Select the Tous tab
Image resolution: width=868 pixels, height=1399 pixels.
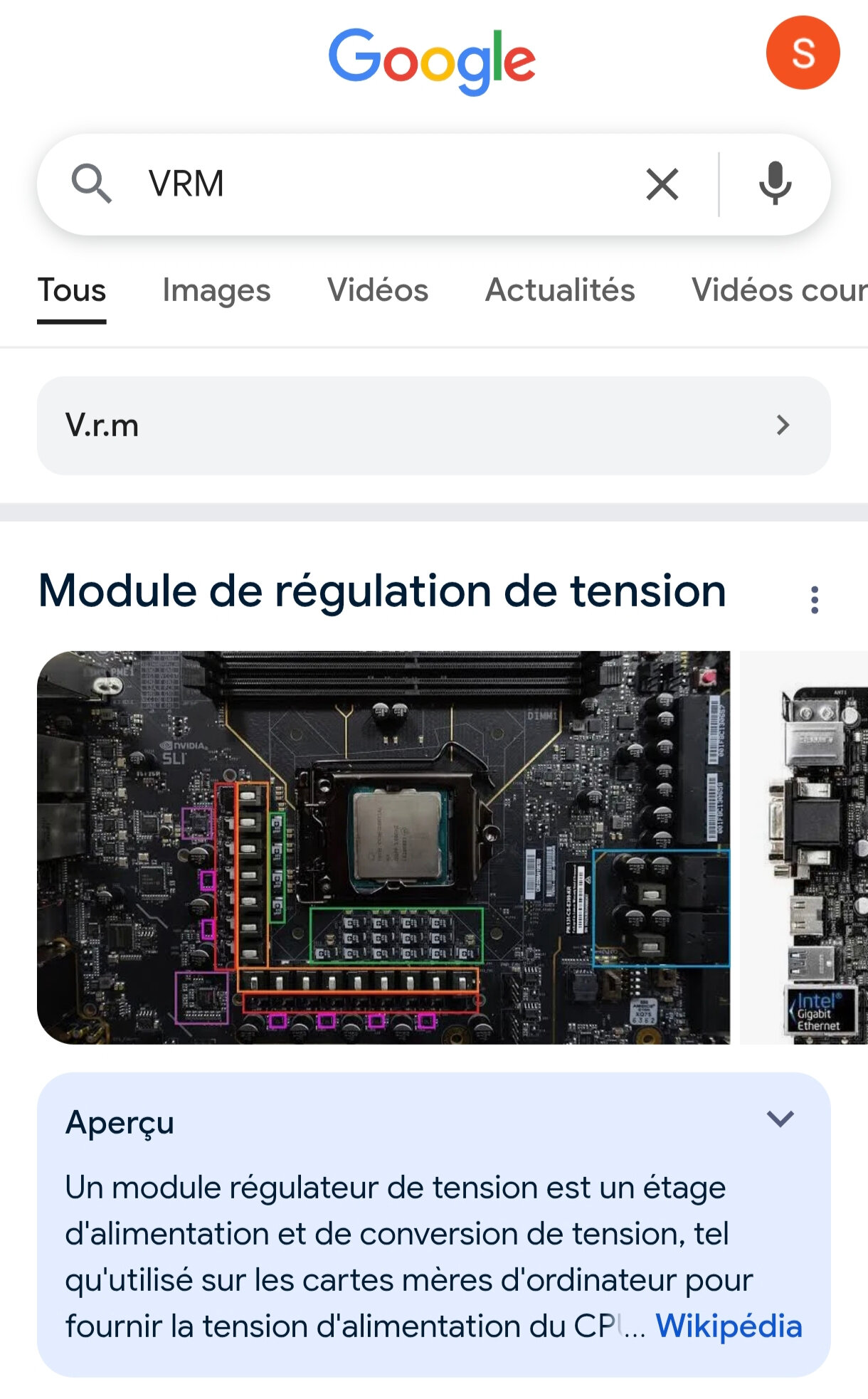click(72, 290)
